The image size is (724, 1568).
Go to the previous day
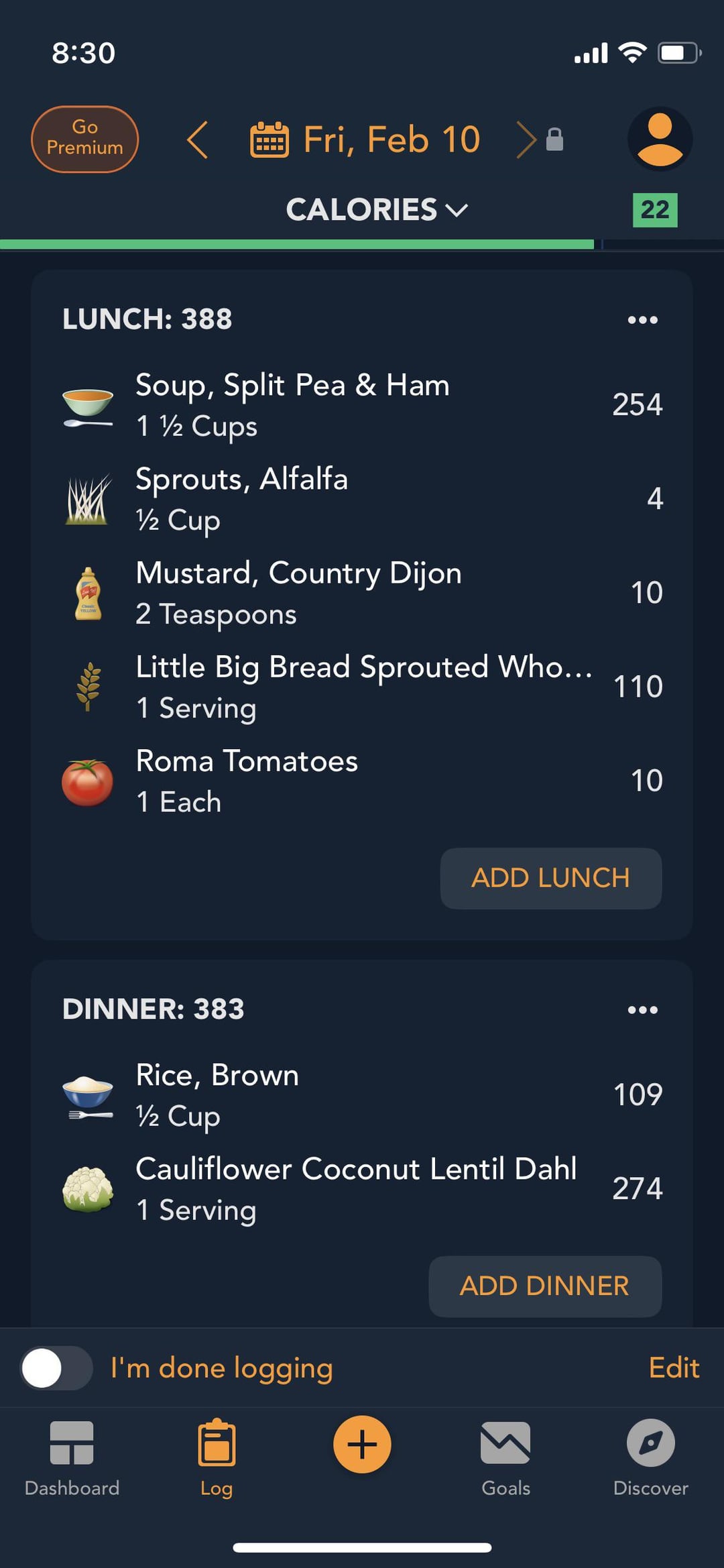197,139
